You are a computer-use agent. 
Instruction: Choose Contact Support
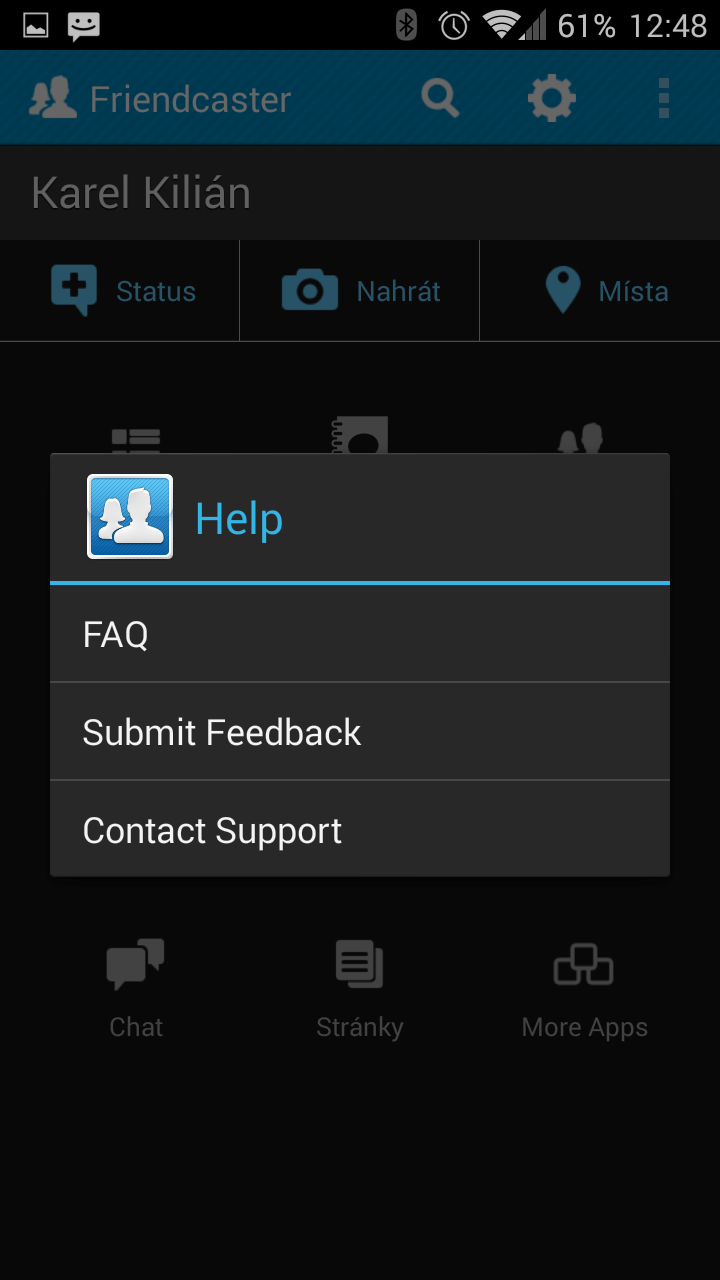pyautogui.click(x=360, y=830)
